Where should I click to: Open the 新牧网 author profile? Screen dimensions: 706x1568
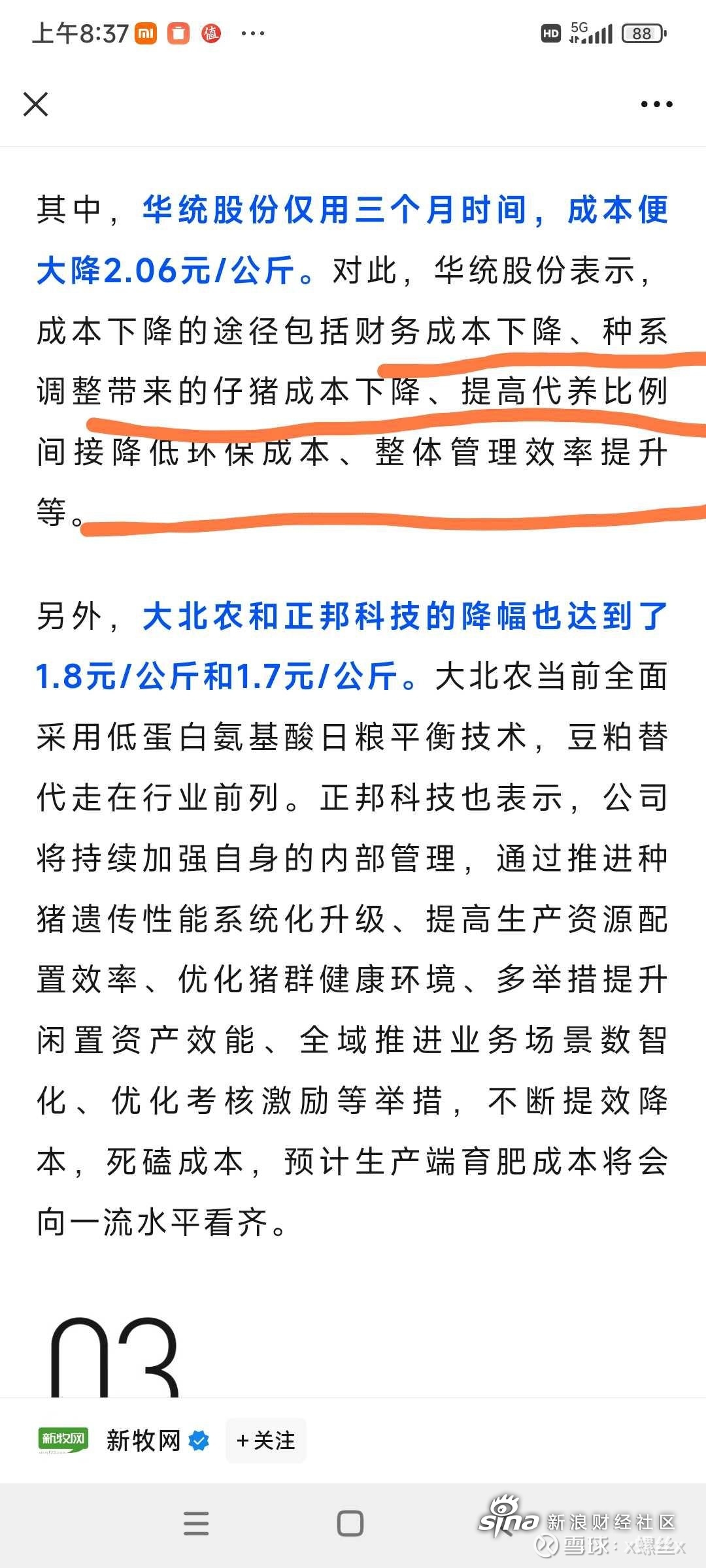[x=143, y=1440]
